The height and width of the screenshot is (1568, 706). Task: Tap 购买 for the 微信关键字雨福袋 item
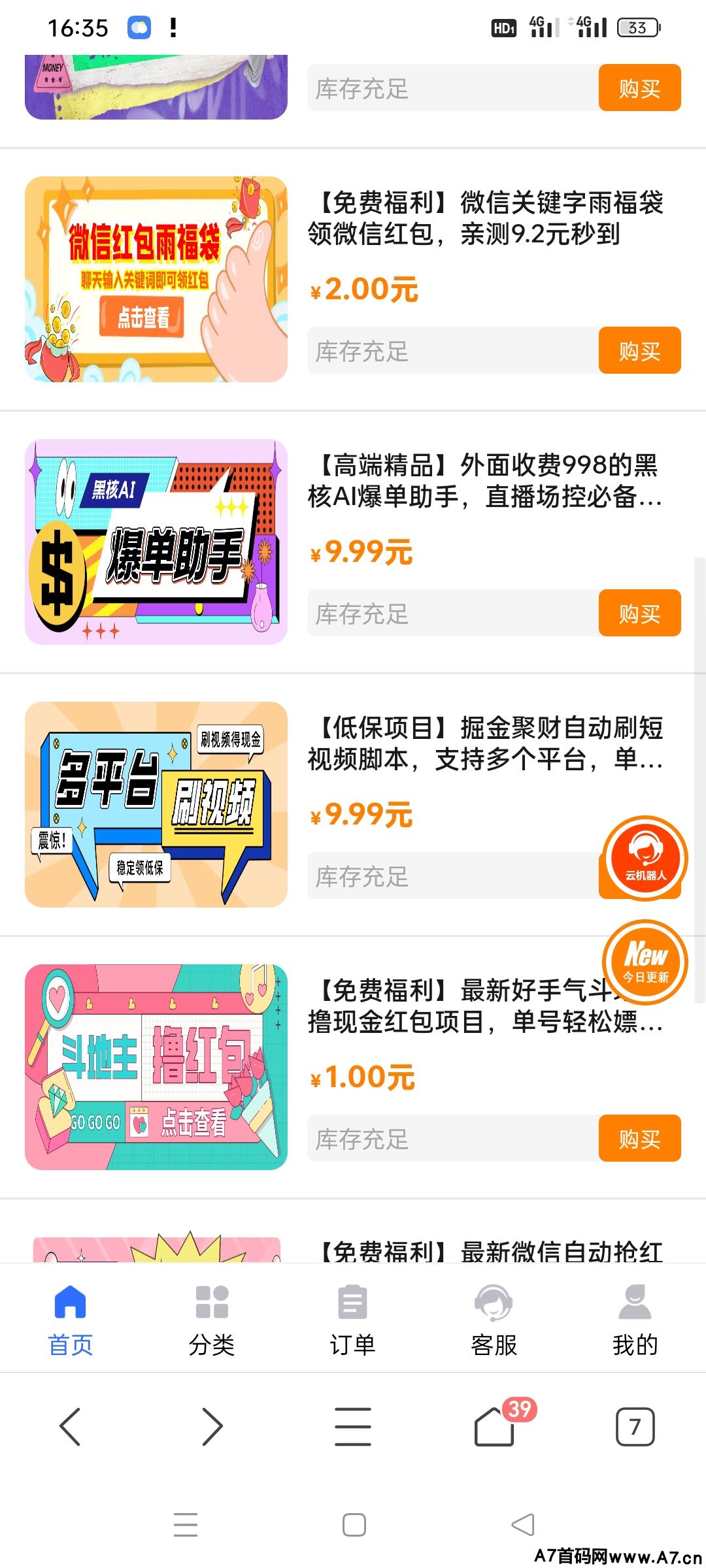click(639, 350)
